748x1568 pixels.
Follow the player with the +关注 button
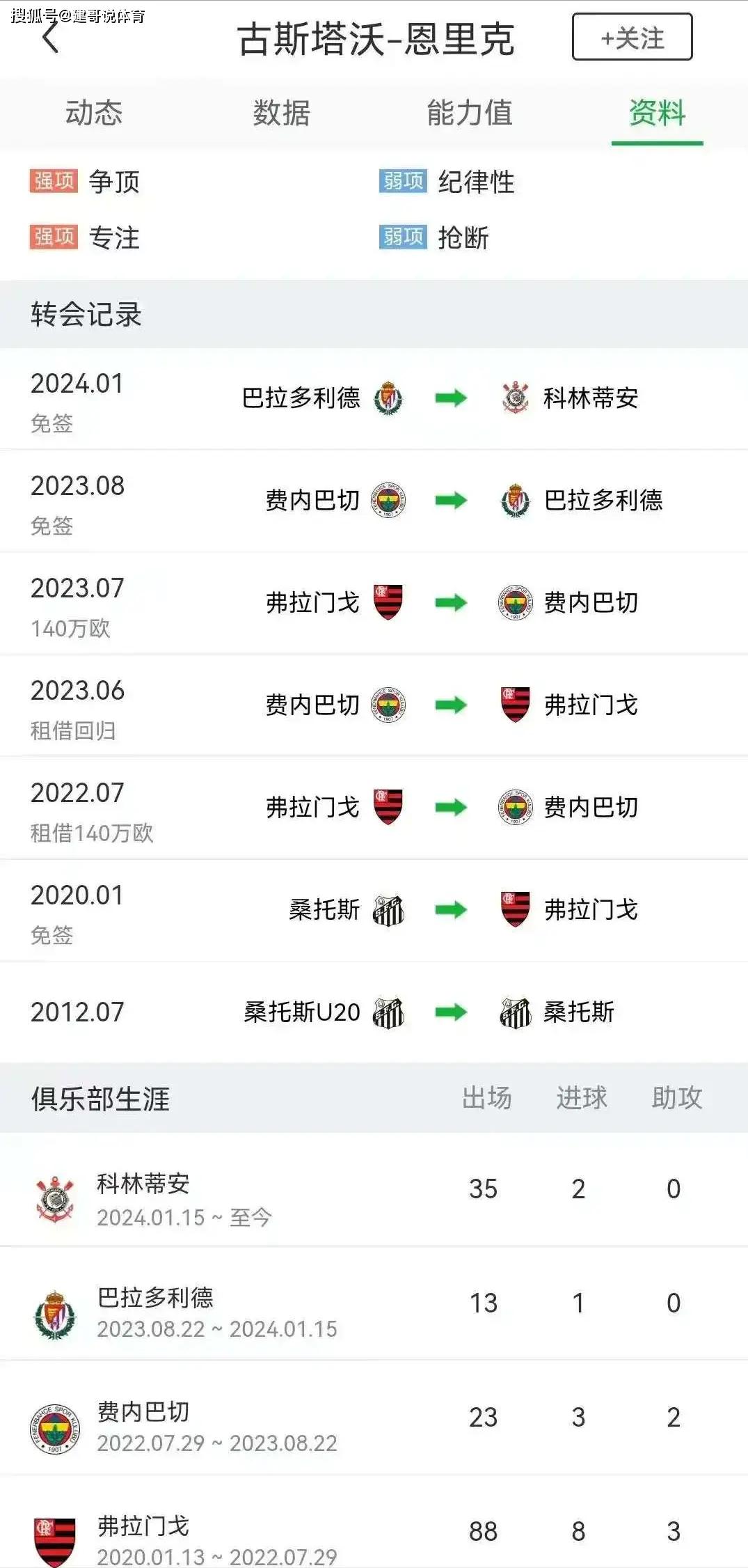[x=632, y=37]
